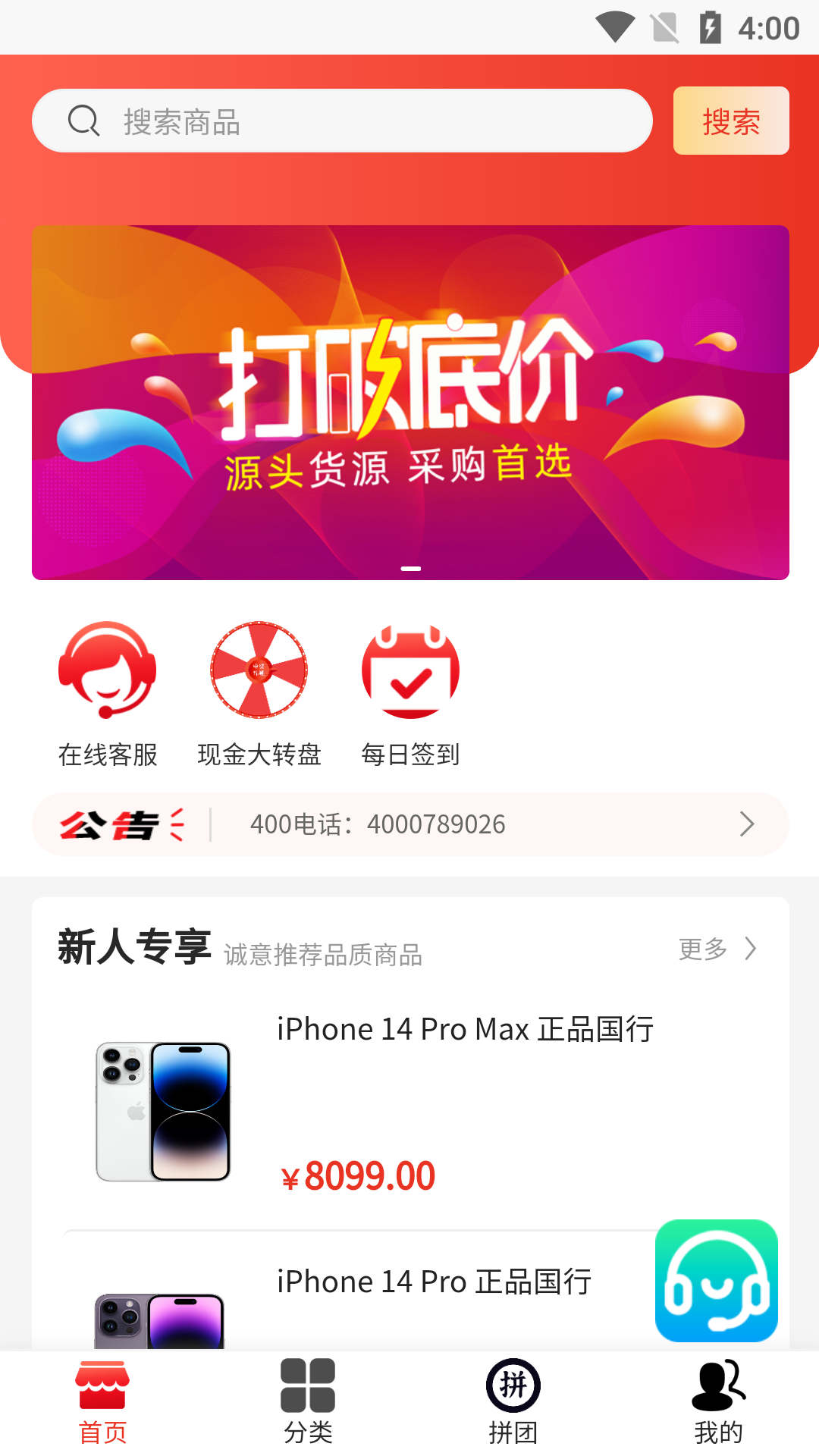Screen dimensions: 819x1456
Task: Switch to the 拼团 tab
Action: tap(512, 1403)
